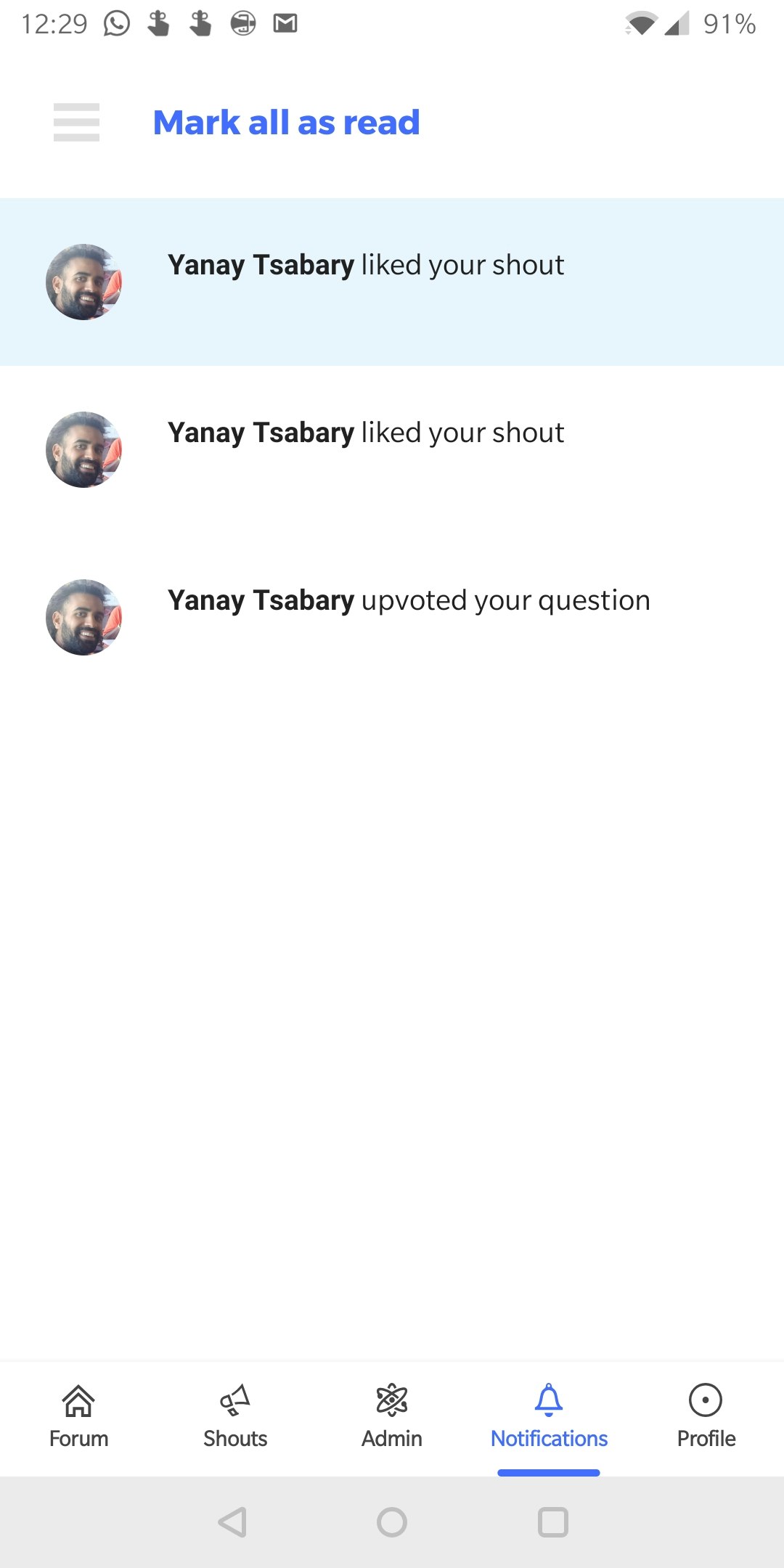Tap the system back button

click(233, 1522)
